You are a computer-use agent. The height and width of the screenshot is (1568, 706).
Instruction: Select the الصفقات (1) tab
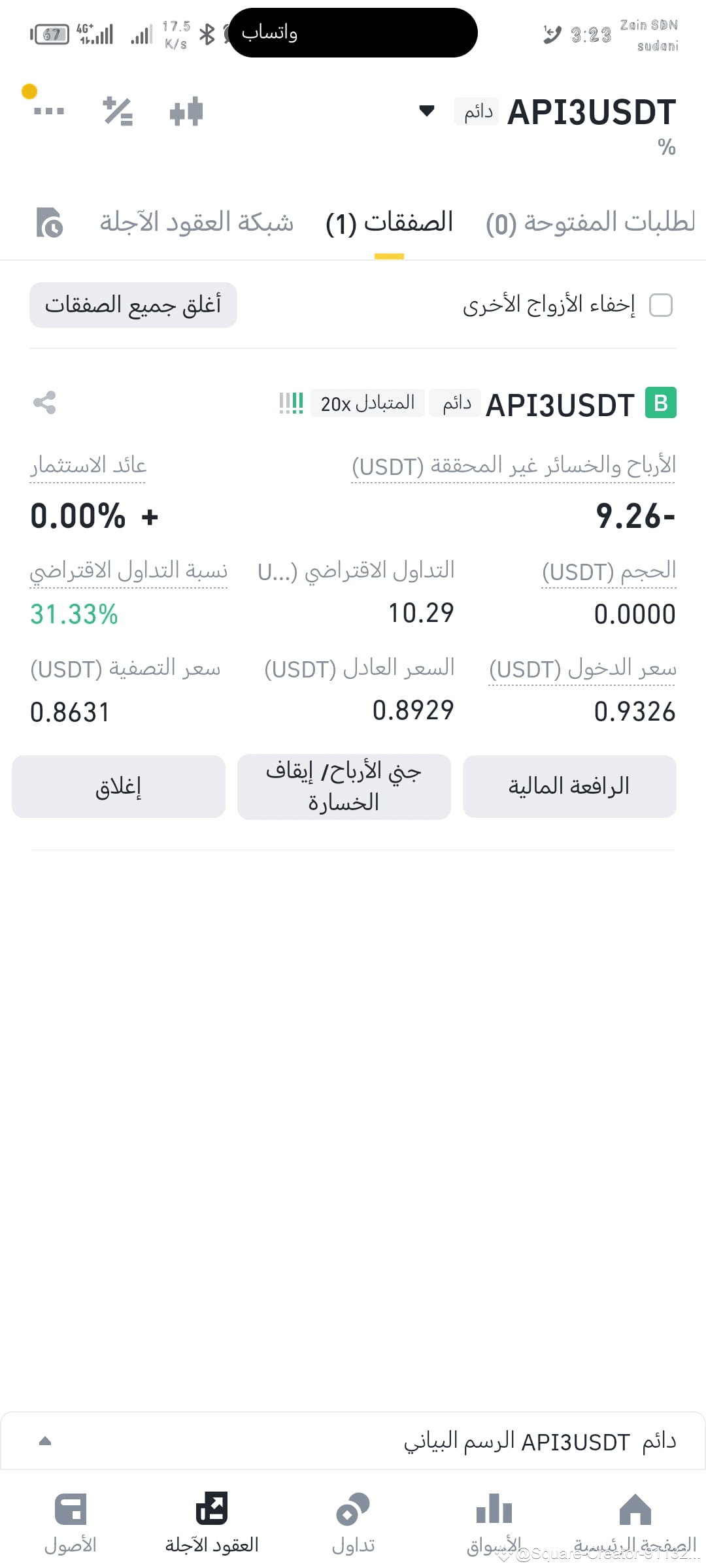(x=389, y=223)
